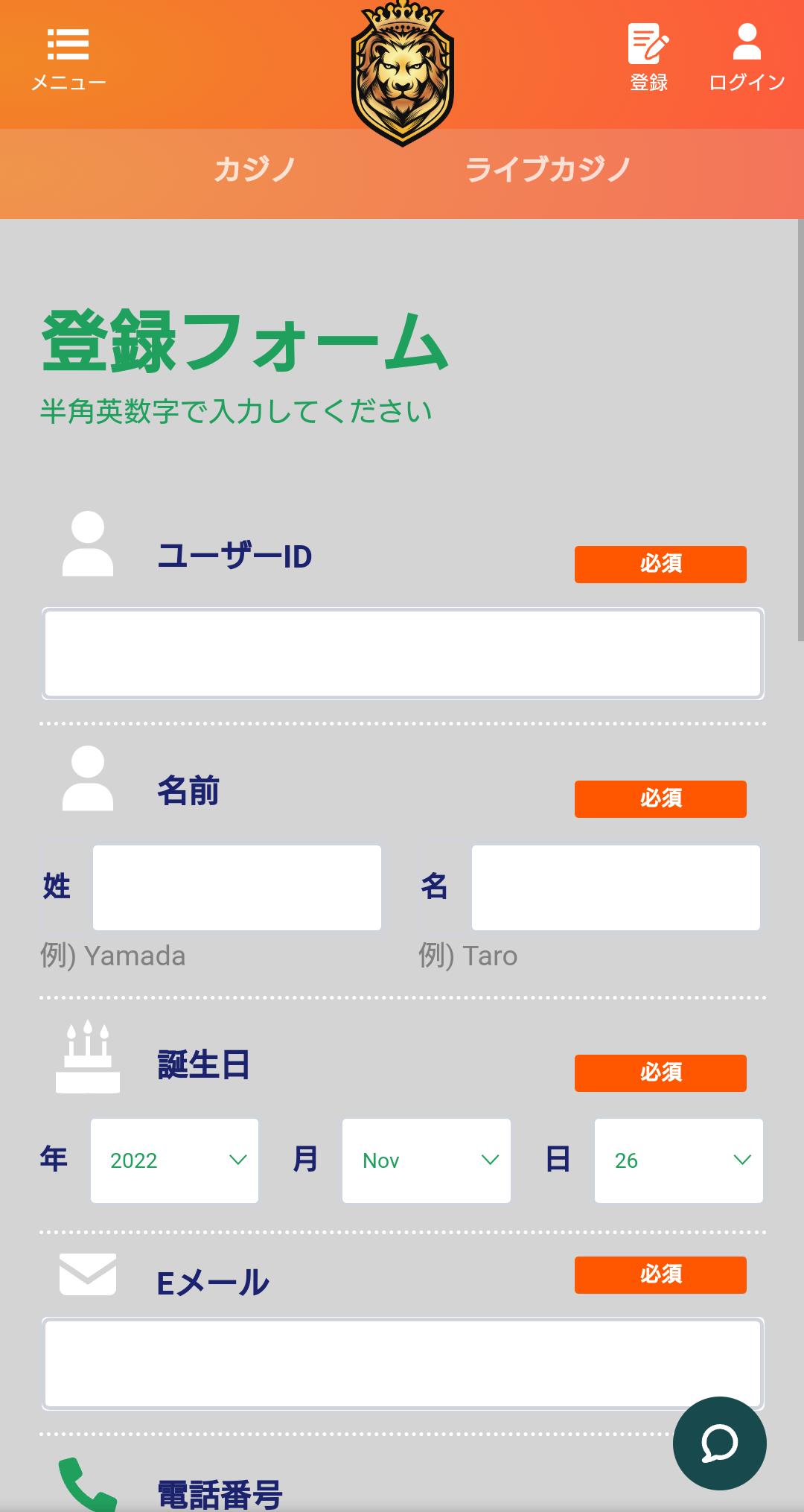The height and width of the screenshot is (1512, 804).
Task: Go to home via lion logo
Action: (403, 73)
